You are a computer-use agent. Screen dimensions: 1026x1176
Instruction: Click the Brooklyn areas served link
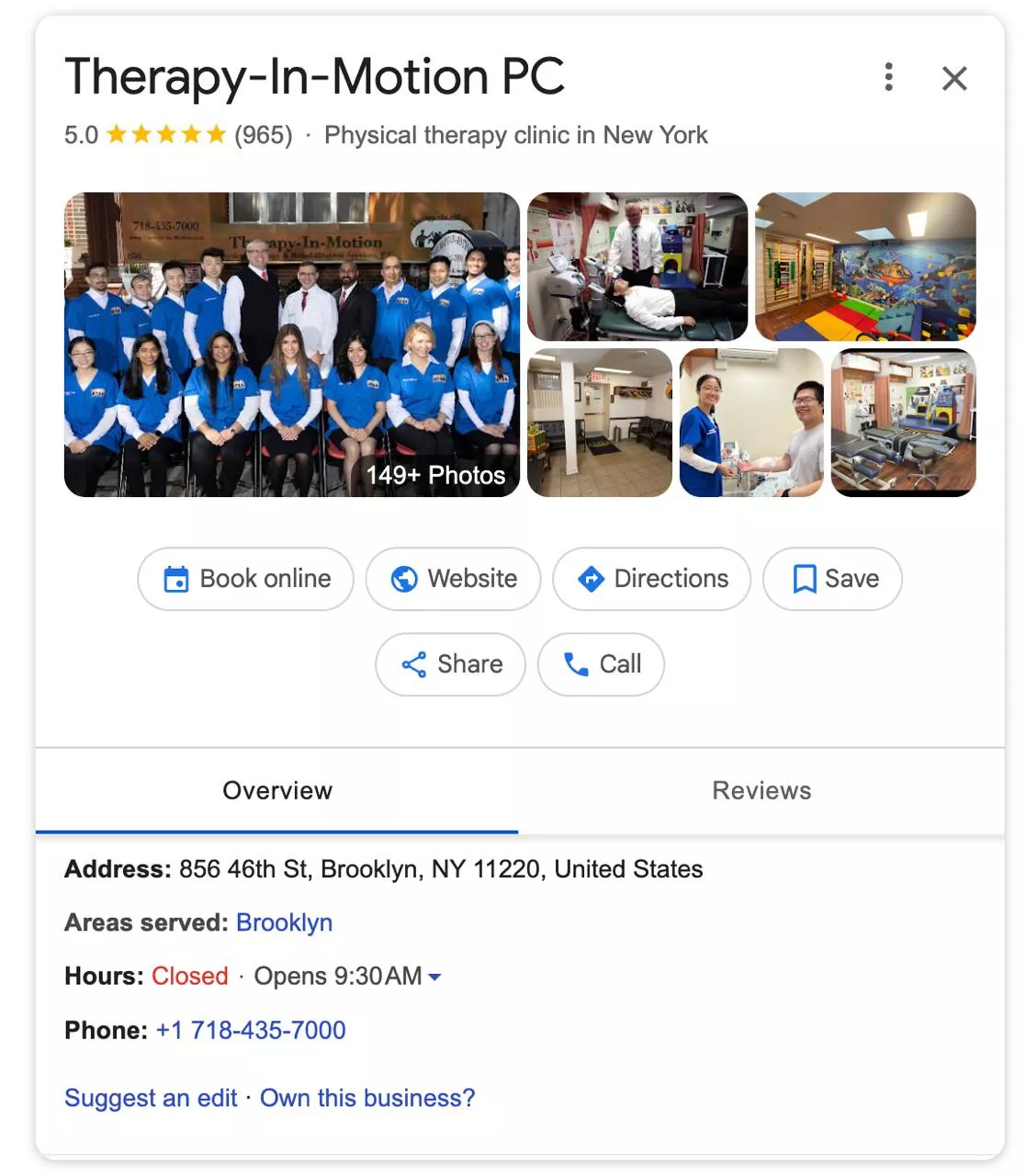[x=284, y=922]
